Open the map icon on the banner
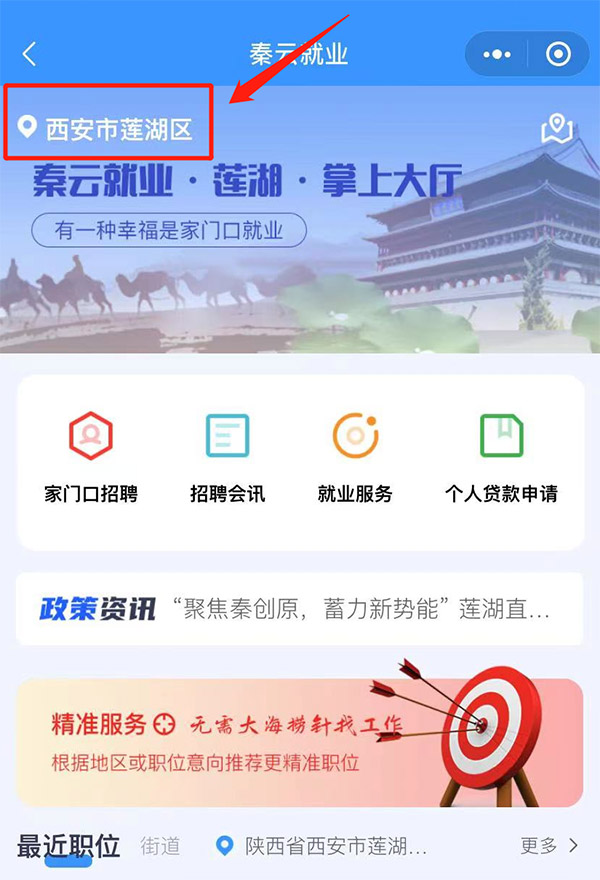600x880 pixels. [557, 129]
